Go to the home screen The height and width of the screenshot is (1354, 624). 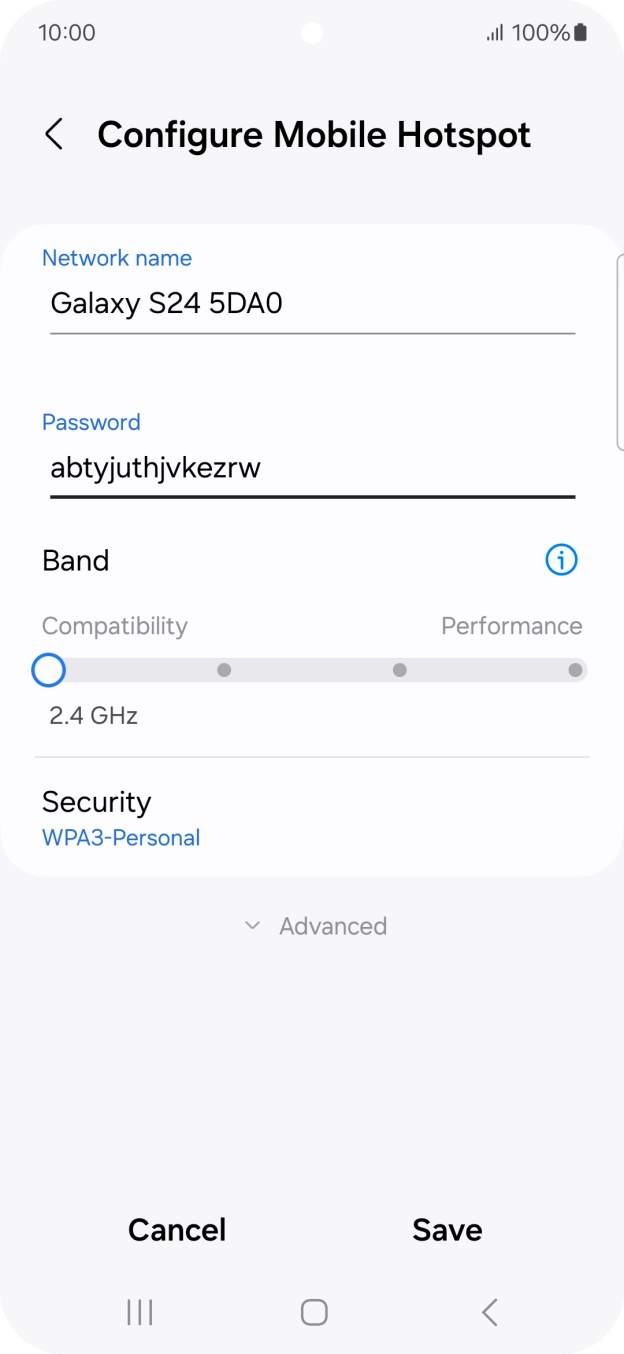click(x=314, y=1312)
